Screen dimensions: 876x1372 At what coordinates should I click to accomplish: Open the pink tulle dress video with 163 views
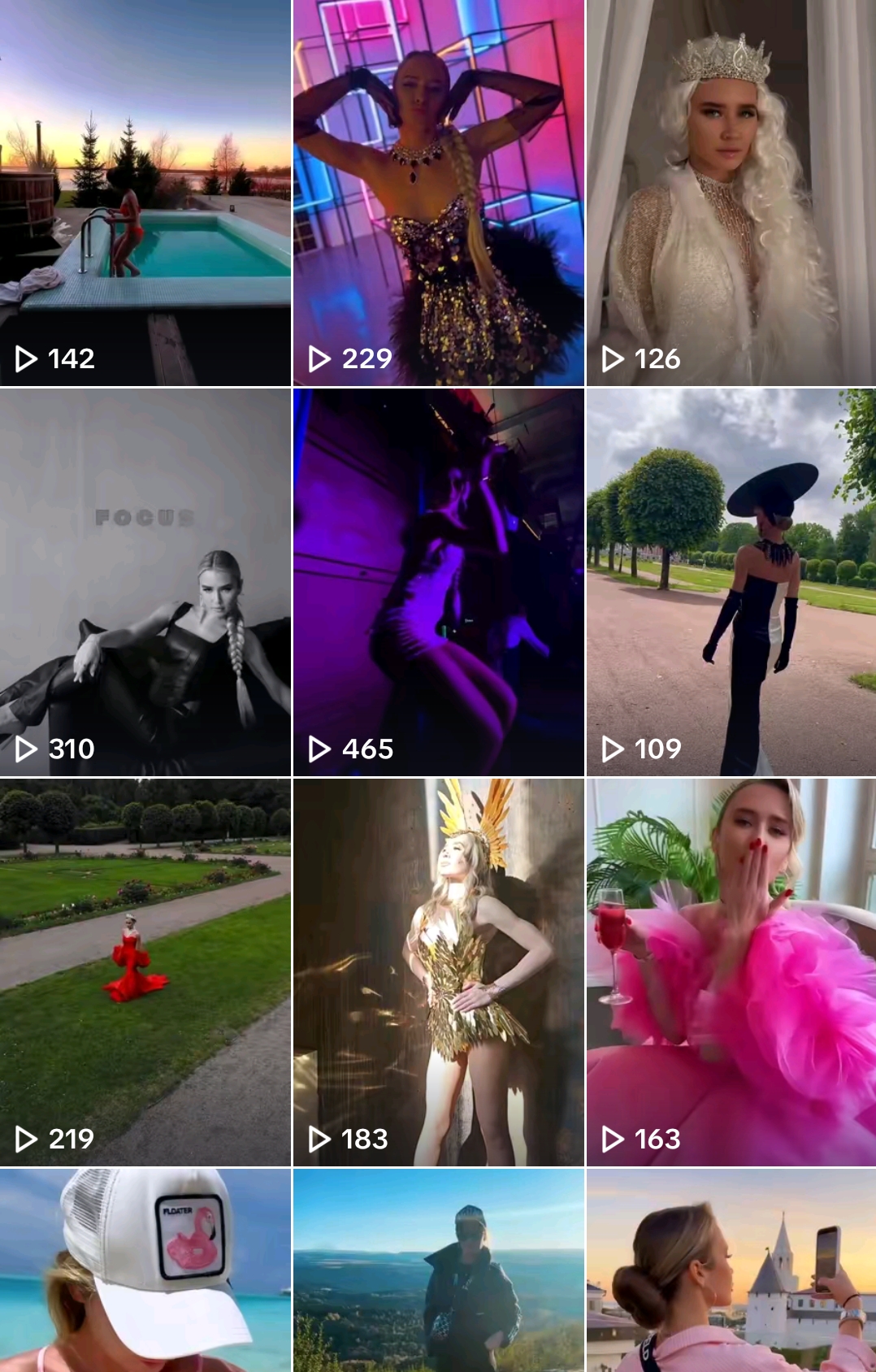[x=731, y=972]
